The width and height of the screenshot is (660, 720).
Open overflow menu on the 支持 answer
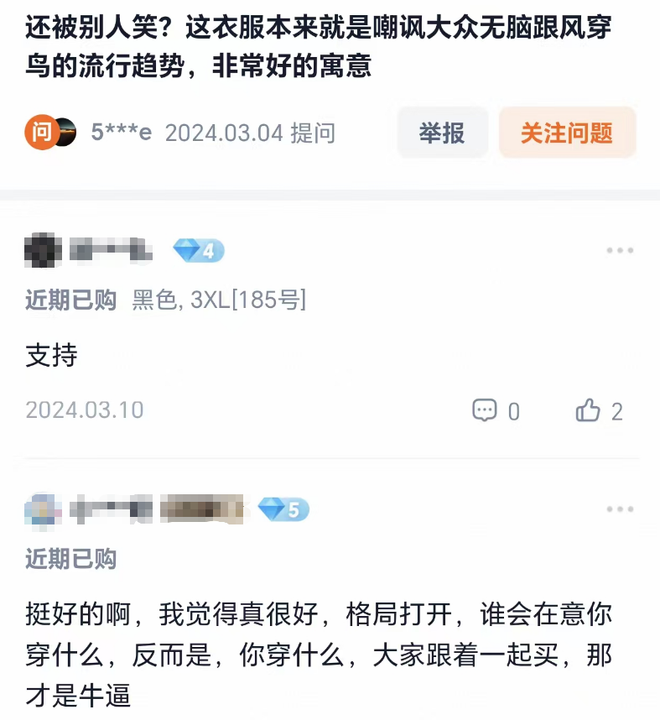click(x=619, y=251)
